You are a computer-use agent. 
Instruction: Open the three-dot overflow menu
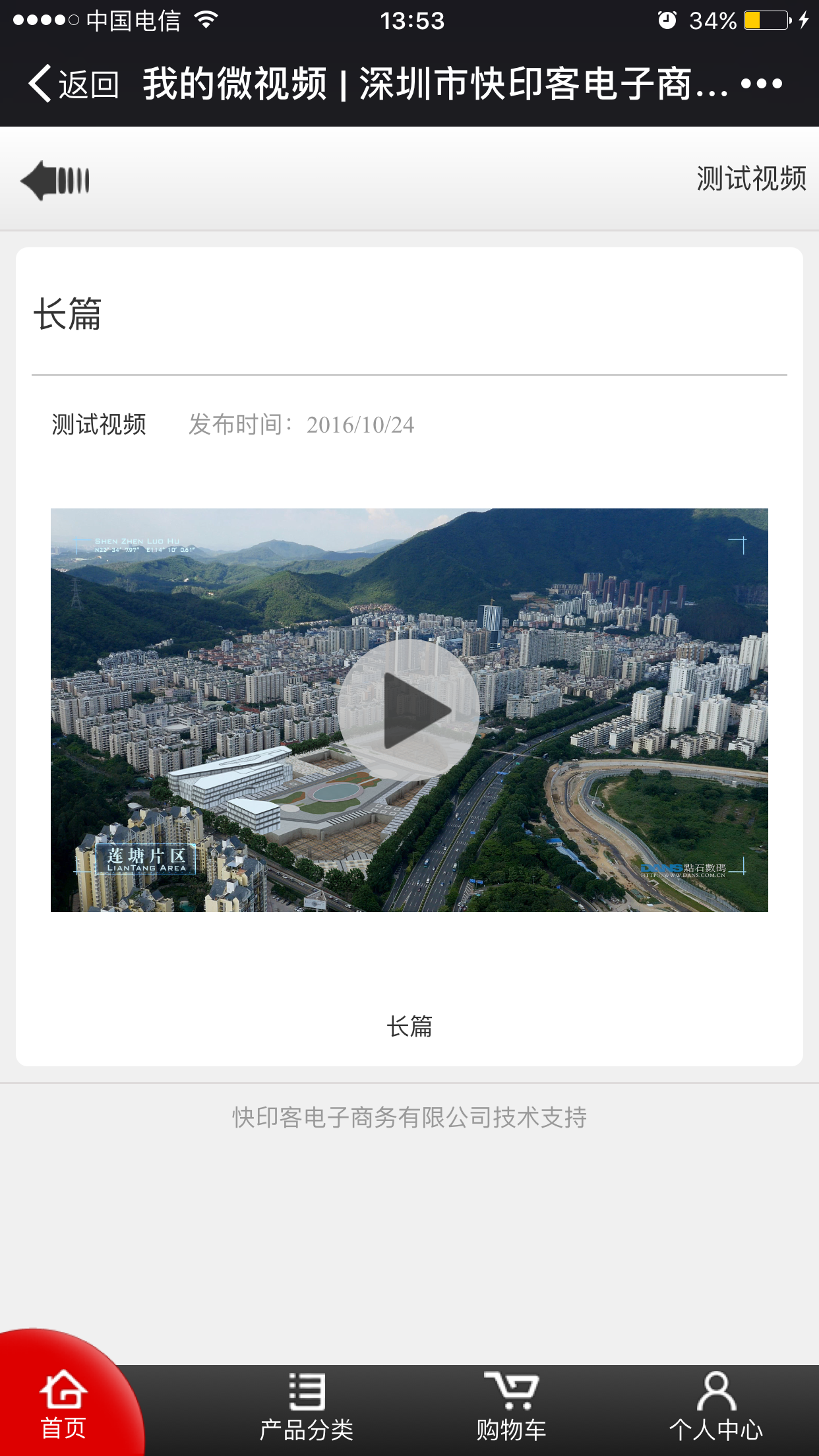click(761, 84)
